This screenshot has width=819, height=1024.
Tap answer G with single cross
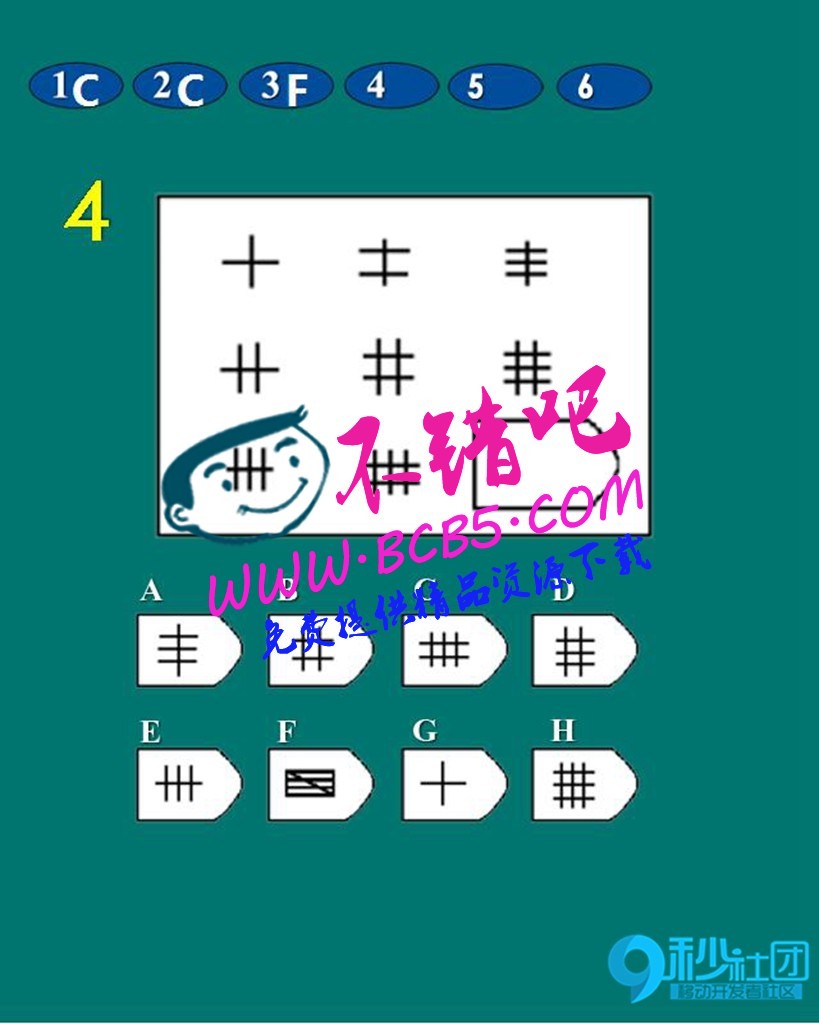(452, 784)
